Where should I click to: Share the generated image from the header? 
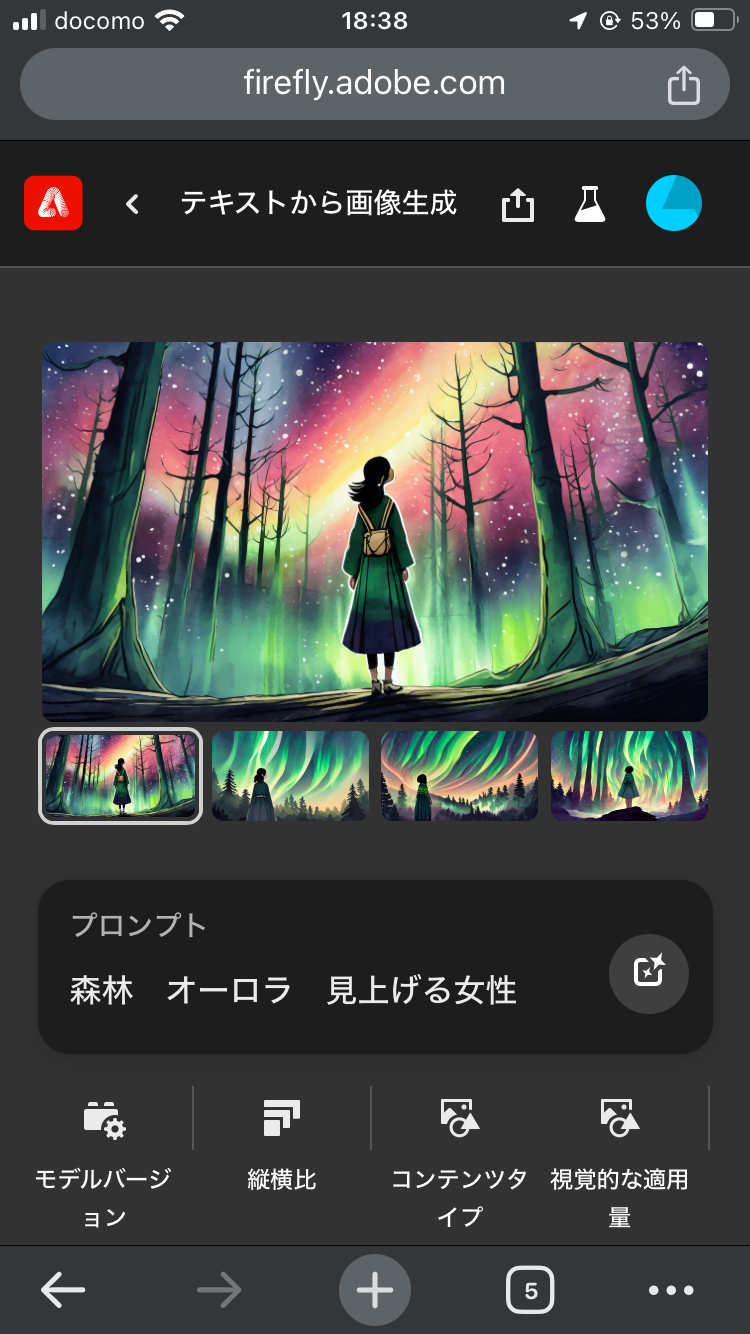[x=517, y=205]
